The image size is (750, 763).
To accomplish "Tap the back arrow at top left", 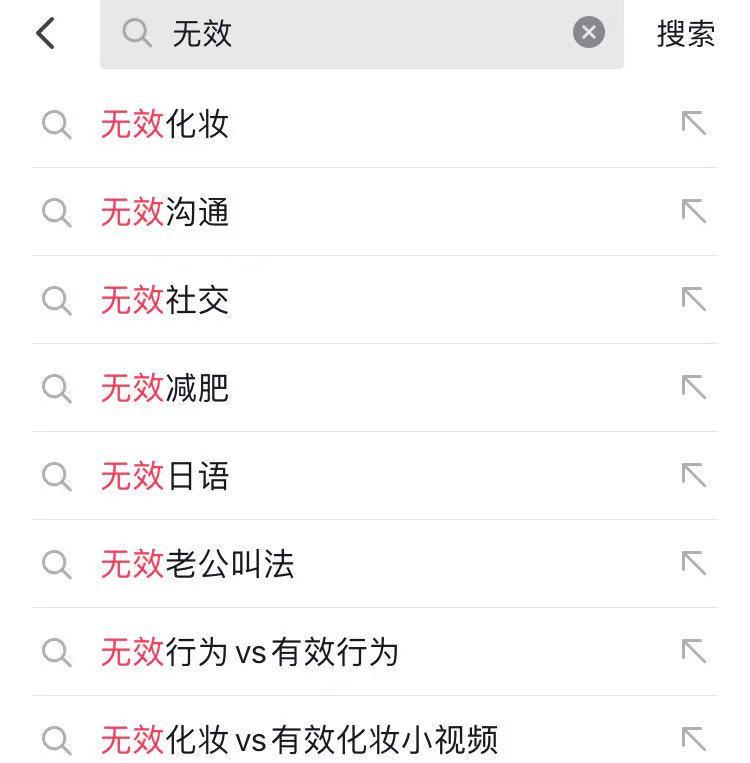I will (x=47, y=33).
